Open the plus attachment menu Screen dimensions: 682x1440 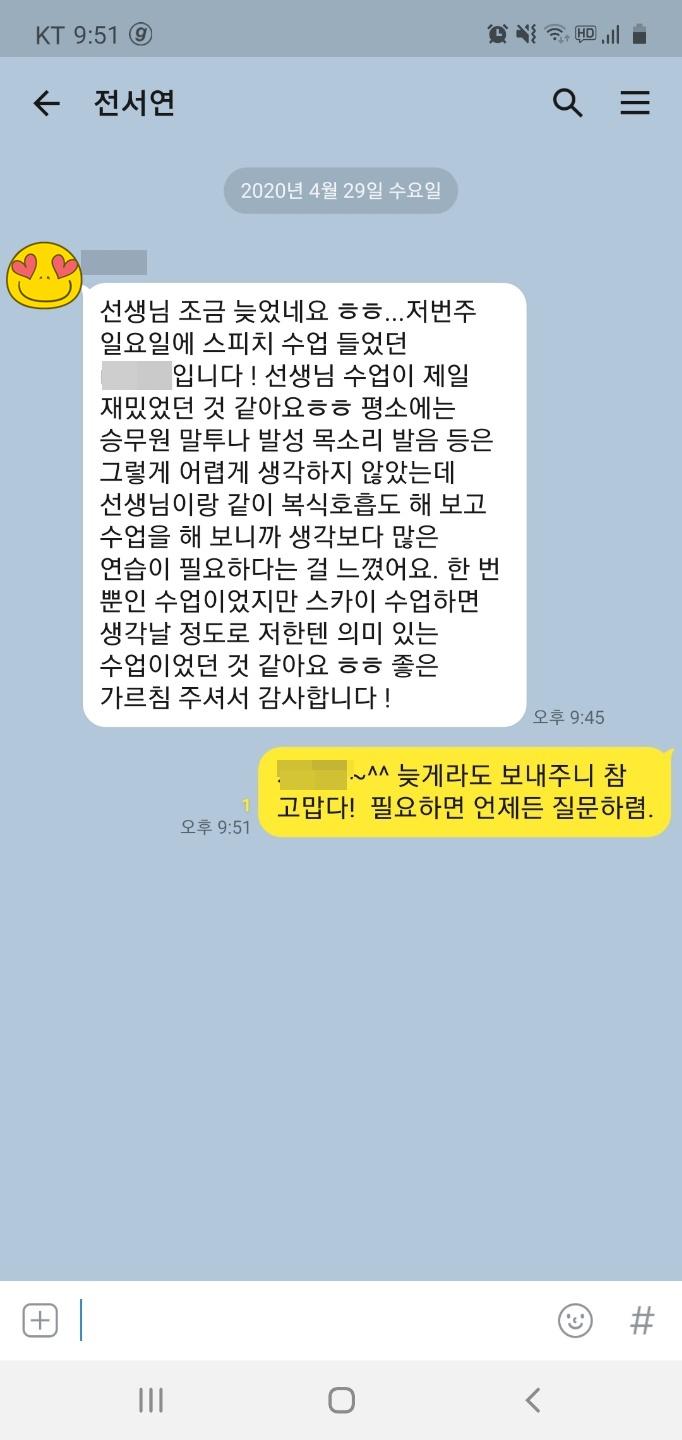40,1320
